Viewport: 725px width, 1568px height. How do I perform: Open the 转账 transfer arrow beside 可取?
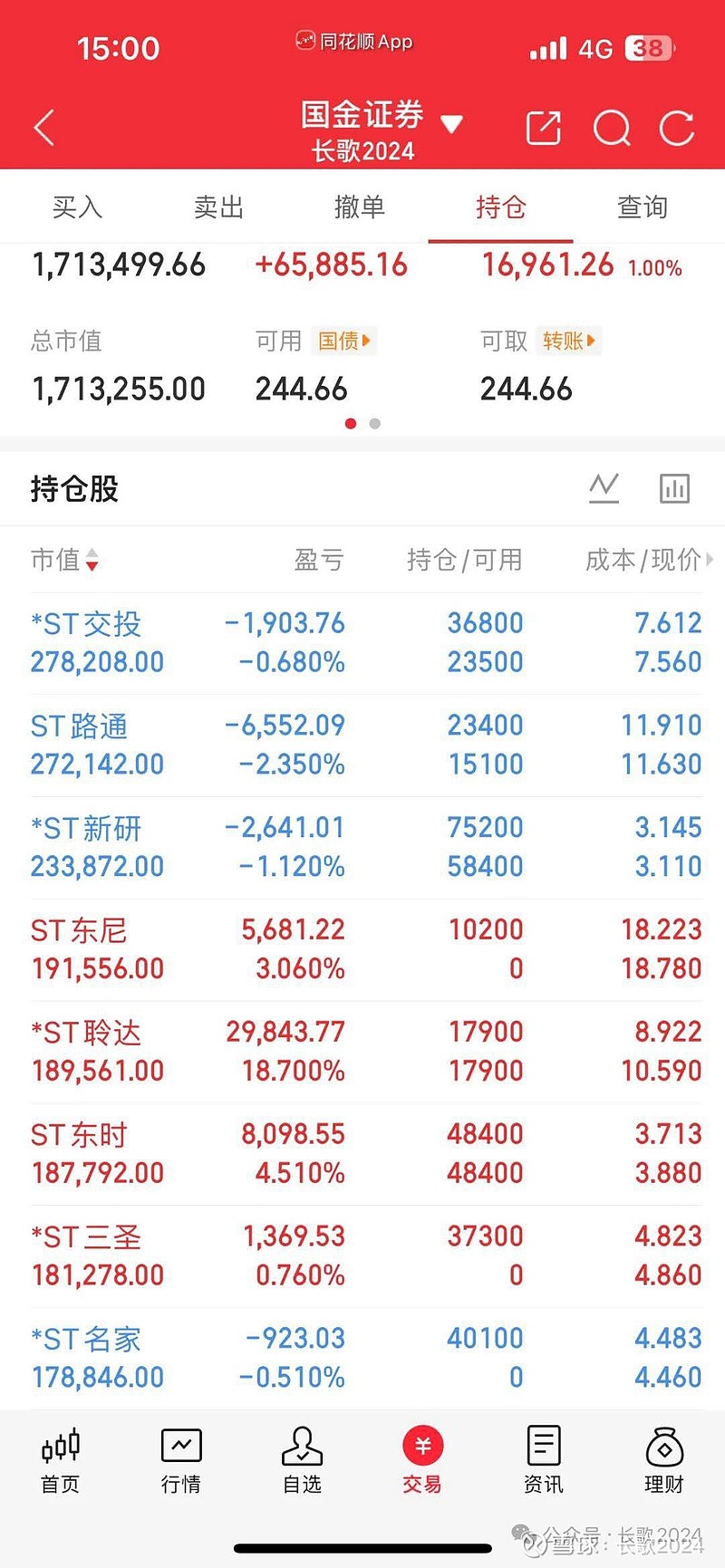pyautogui.click(x=569, y=341)
